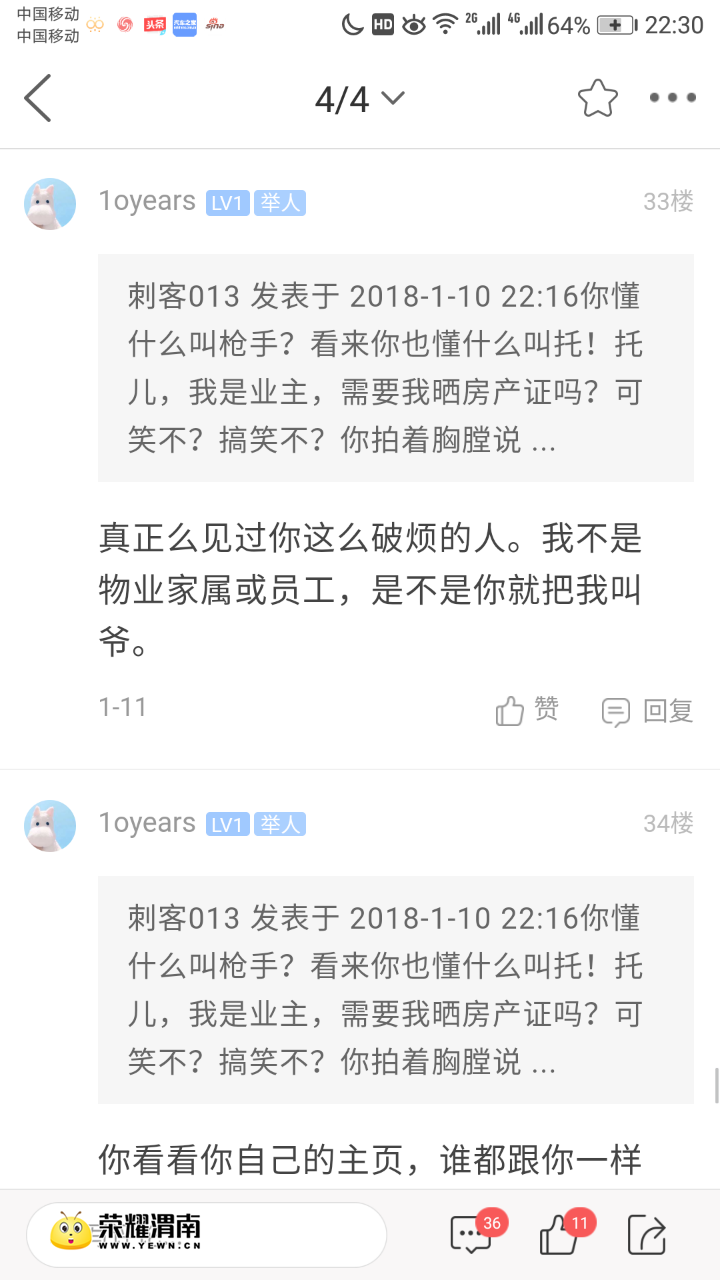Screen dimensions: 720x1280
Task: Like the comment on floor 33
Action: pyautogui.click(x=527, y=710)
